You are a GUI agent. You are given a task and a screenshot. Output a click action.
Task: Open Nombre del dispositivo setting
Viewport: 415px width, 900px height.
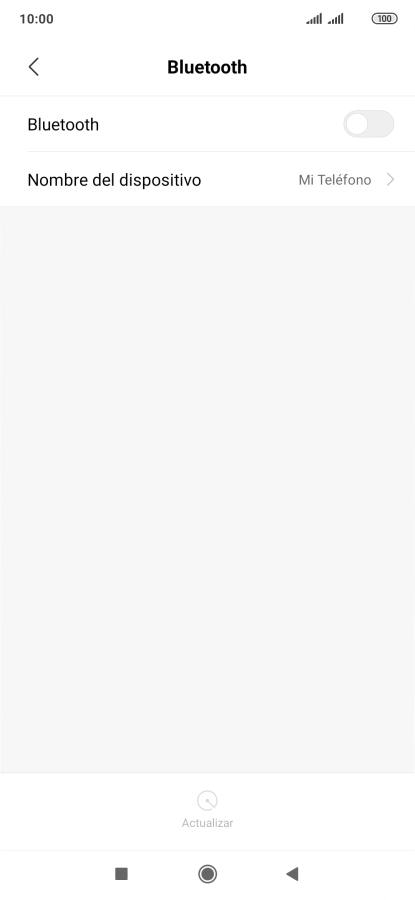[207, 180]
